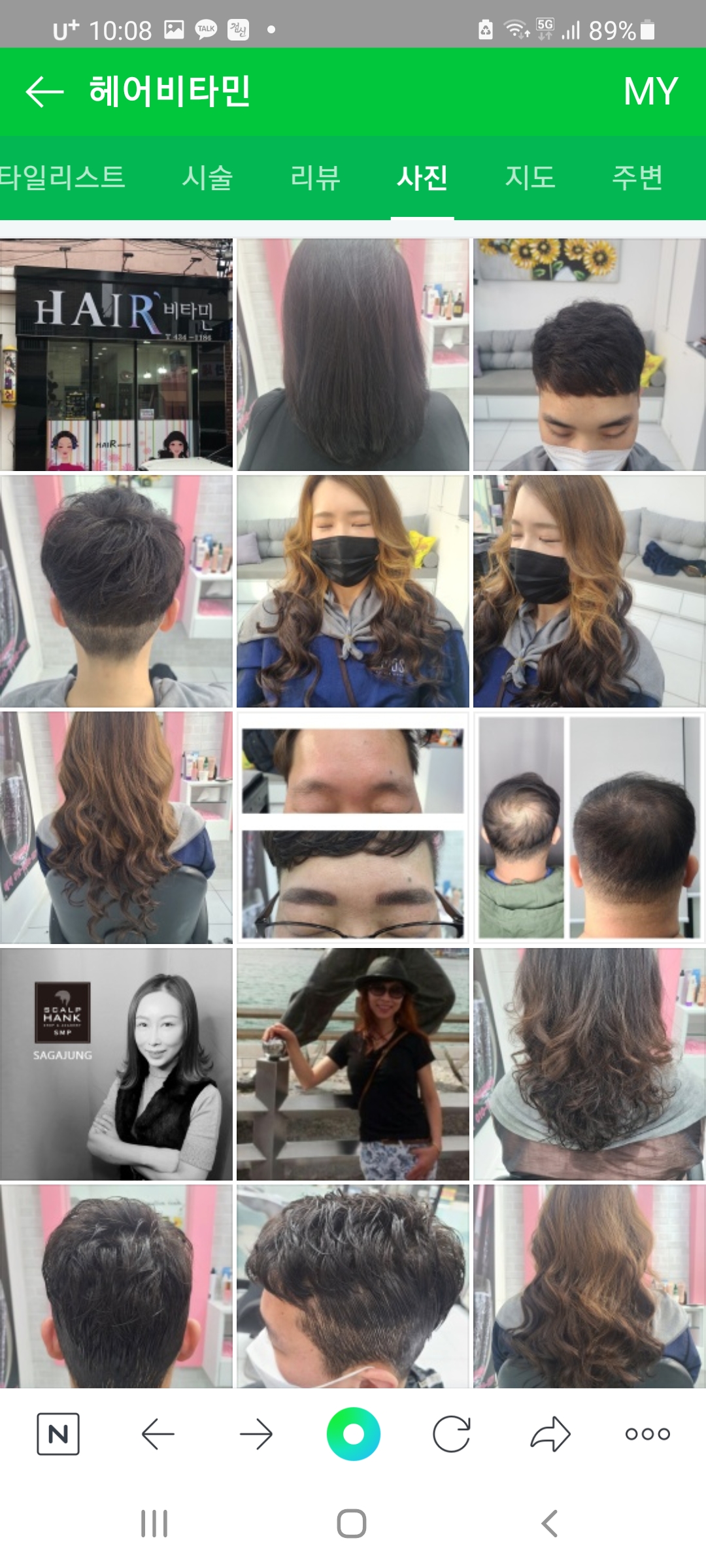Reload the current page
Image resolution: width=706 pixels, height=1568 pixels.
click(x=452, y=1434)
